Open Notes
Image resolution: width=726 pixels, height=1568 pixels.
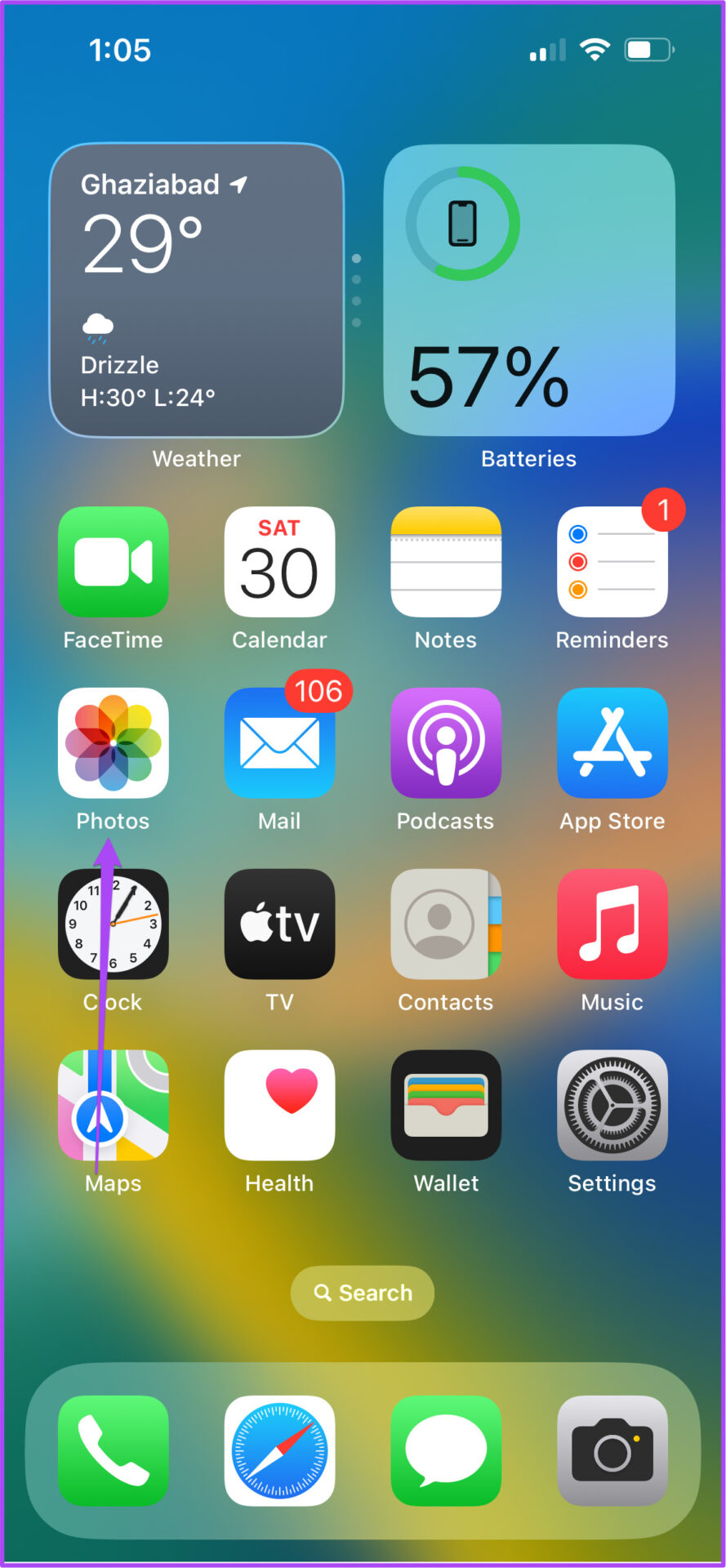coord(446,561)
